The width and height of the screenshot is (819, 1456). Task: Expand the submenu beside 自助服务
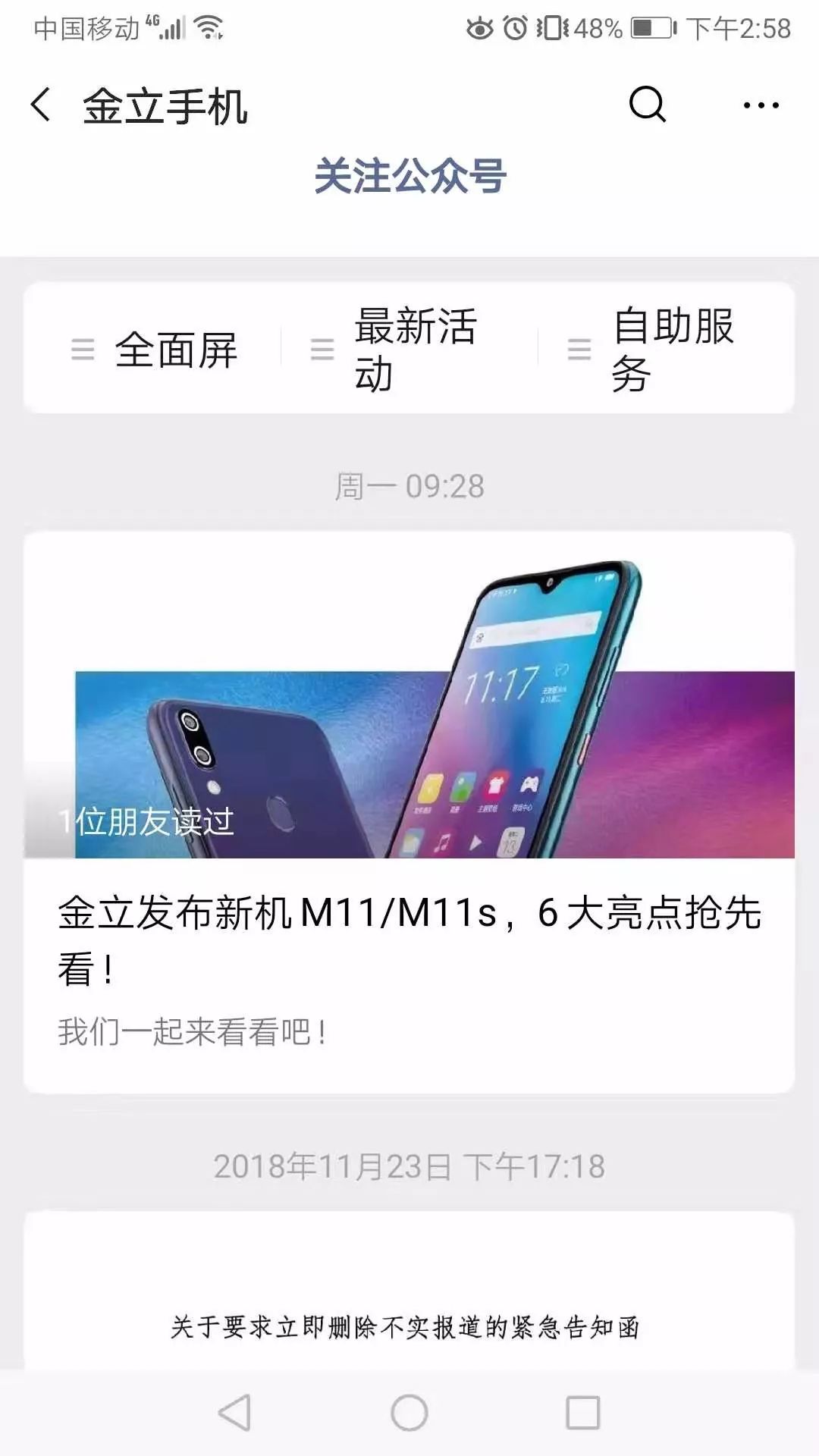click(x=580, y=350)
